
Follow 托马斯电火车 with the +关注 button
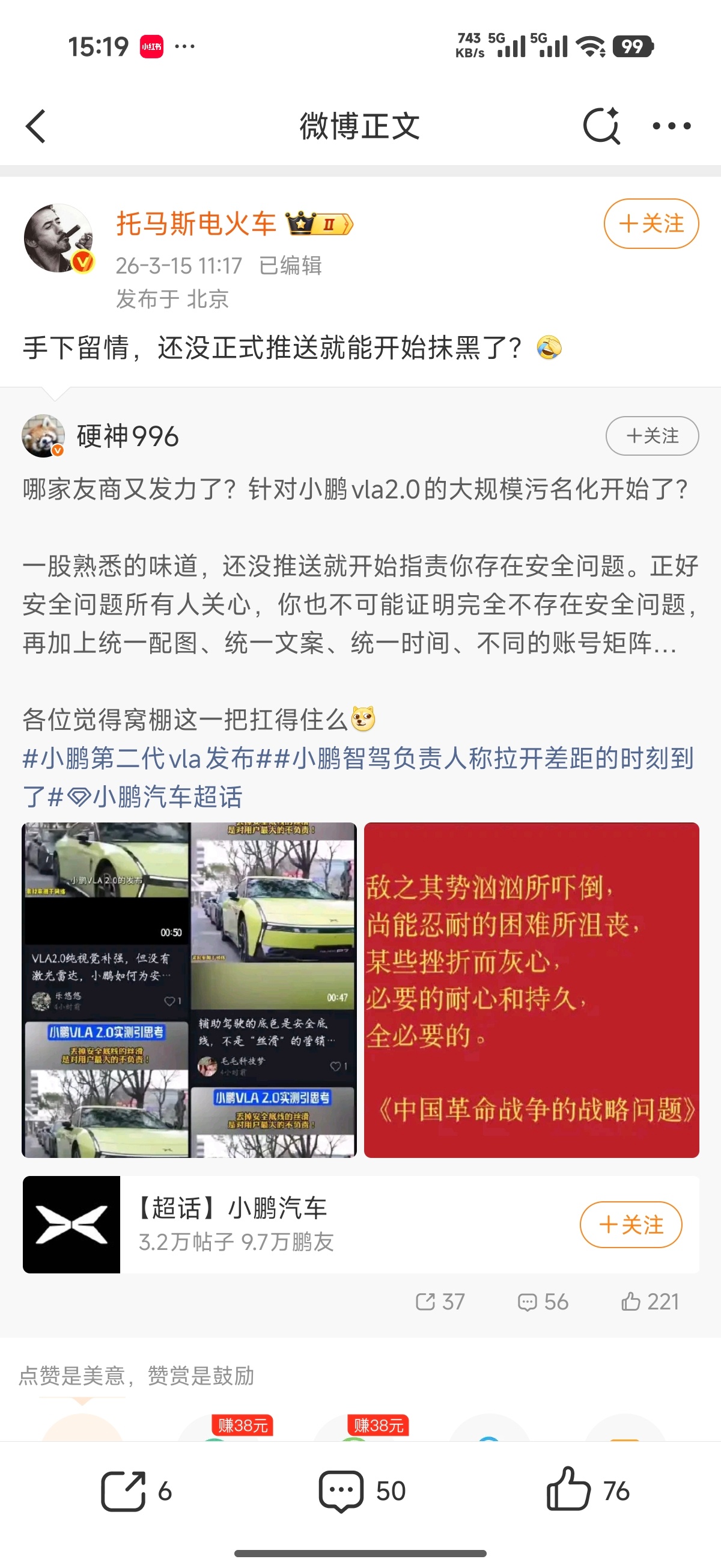(x=651, y=224)
